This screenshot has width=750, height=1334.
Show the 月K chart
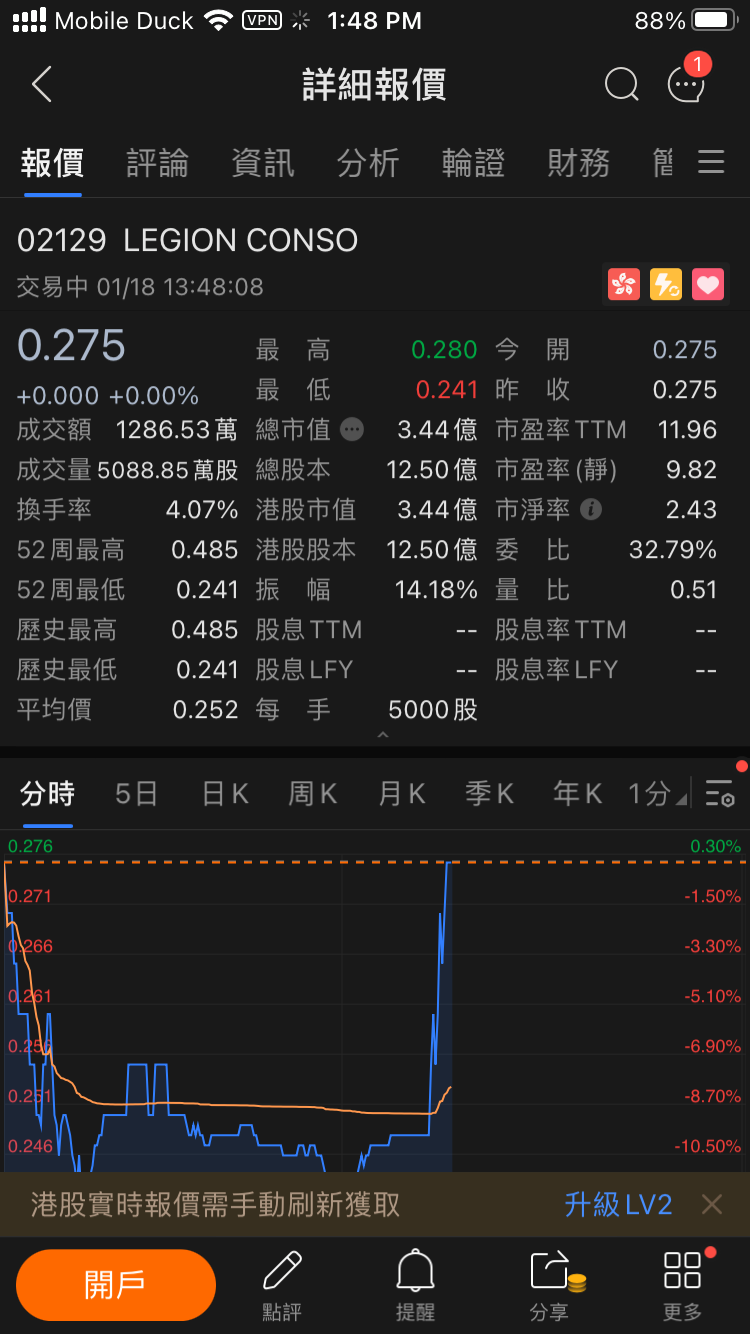[x=402, y=794]
